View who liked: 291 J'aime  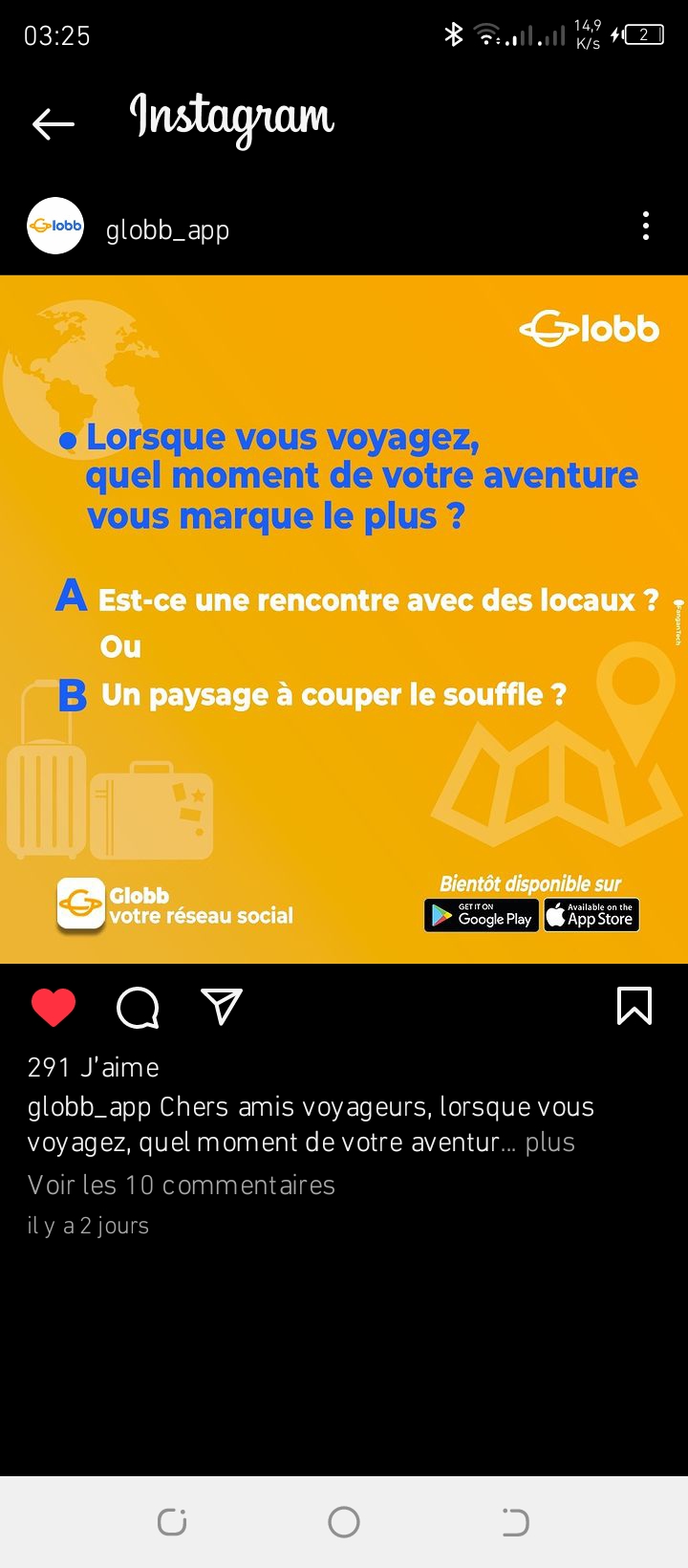point(94,1067)
